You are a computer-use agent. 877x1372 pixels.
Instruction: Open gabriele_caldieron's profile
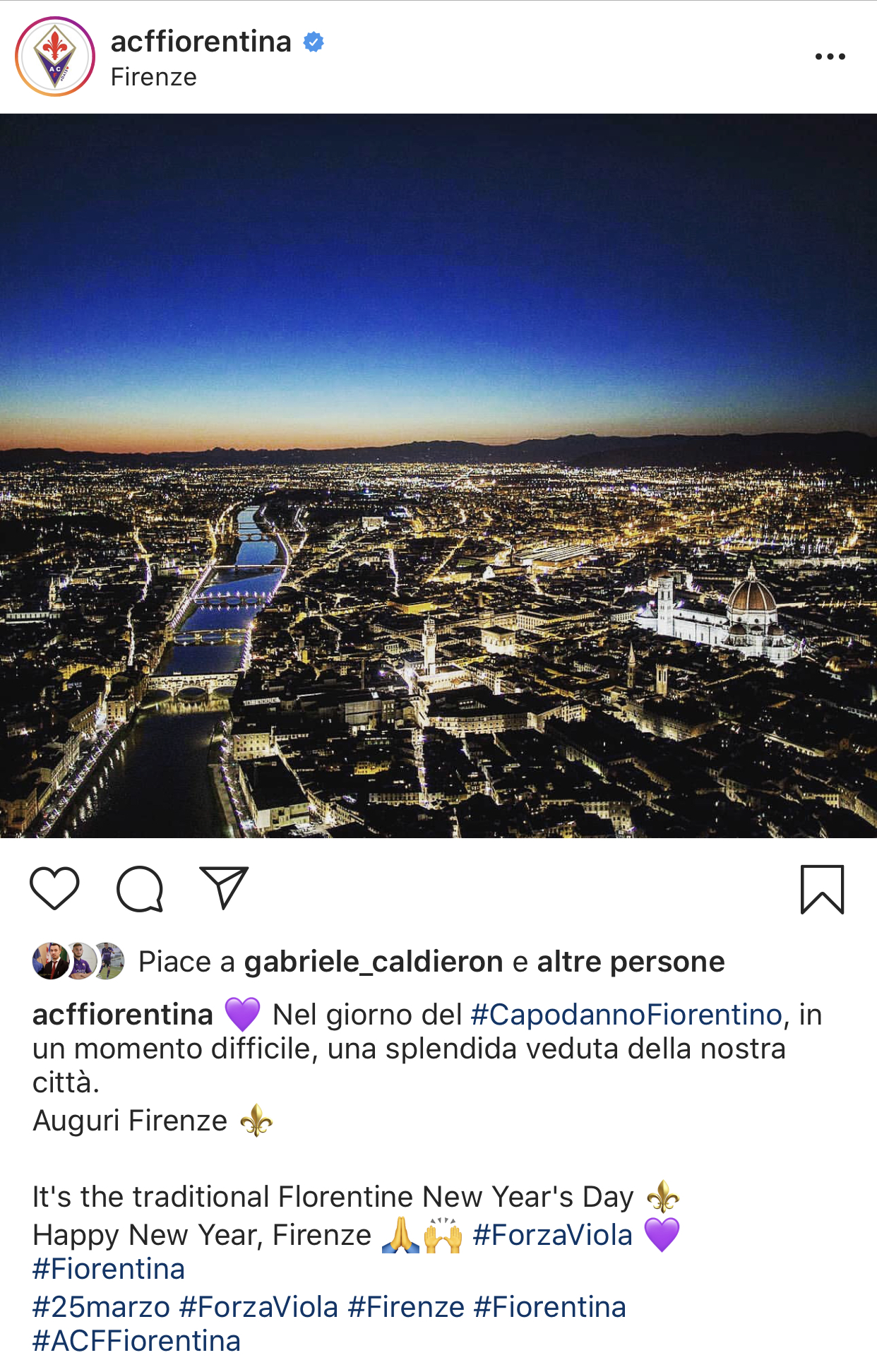(374, 962)
